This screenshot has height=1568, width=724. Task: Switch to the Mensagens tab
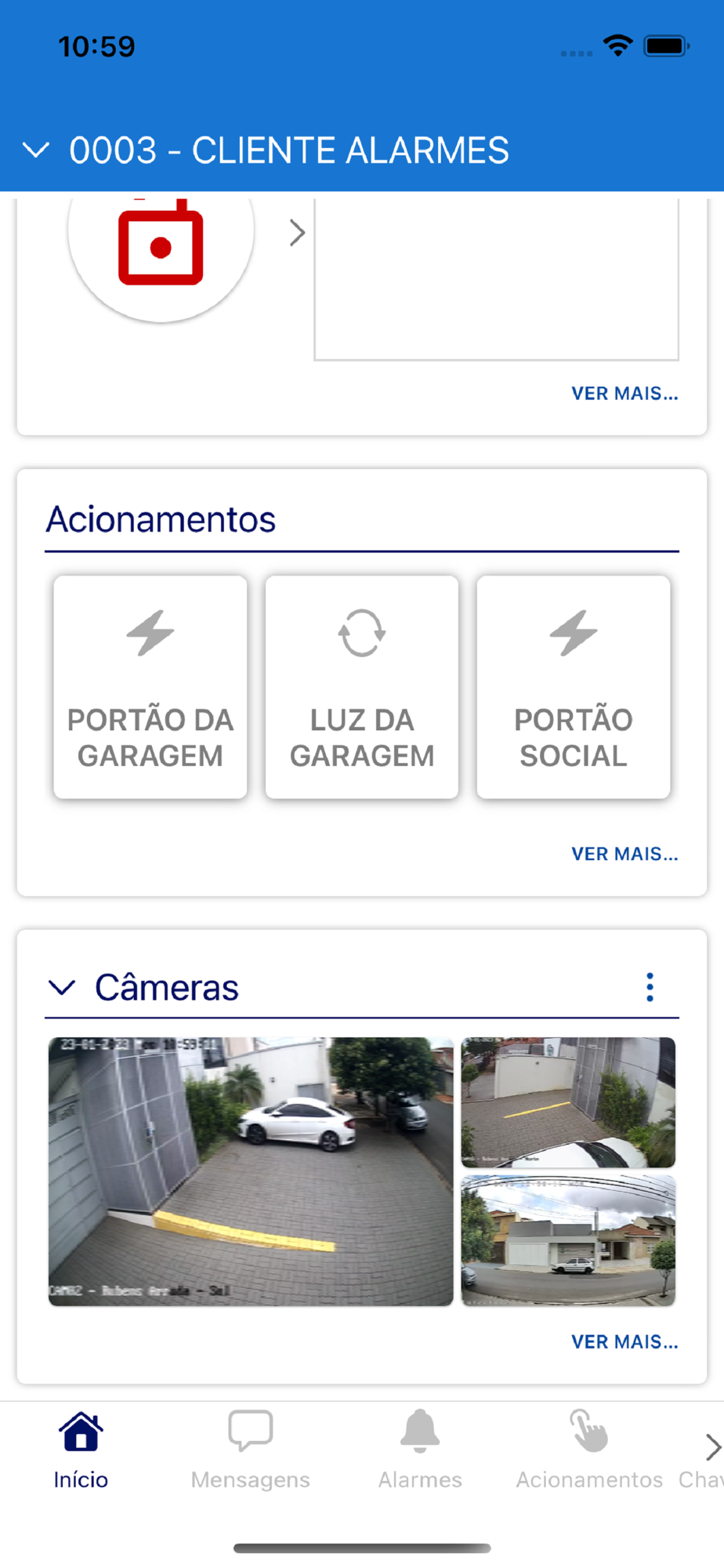click(251, 1450)
